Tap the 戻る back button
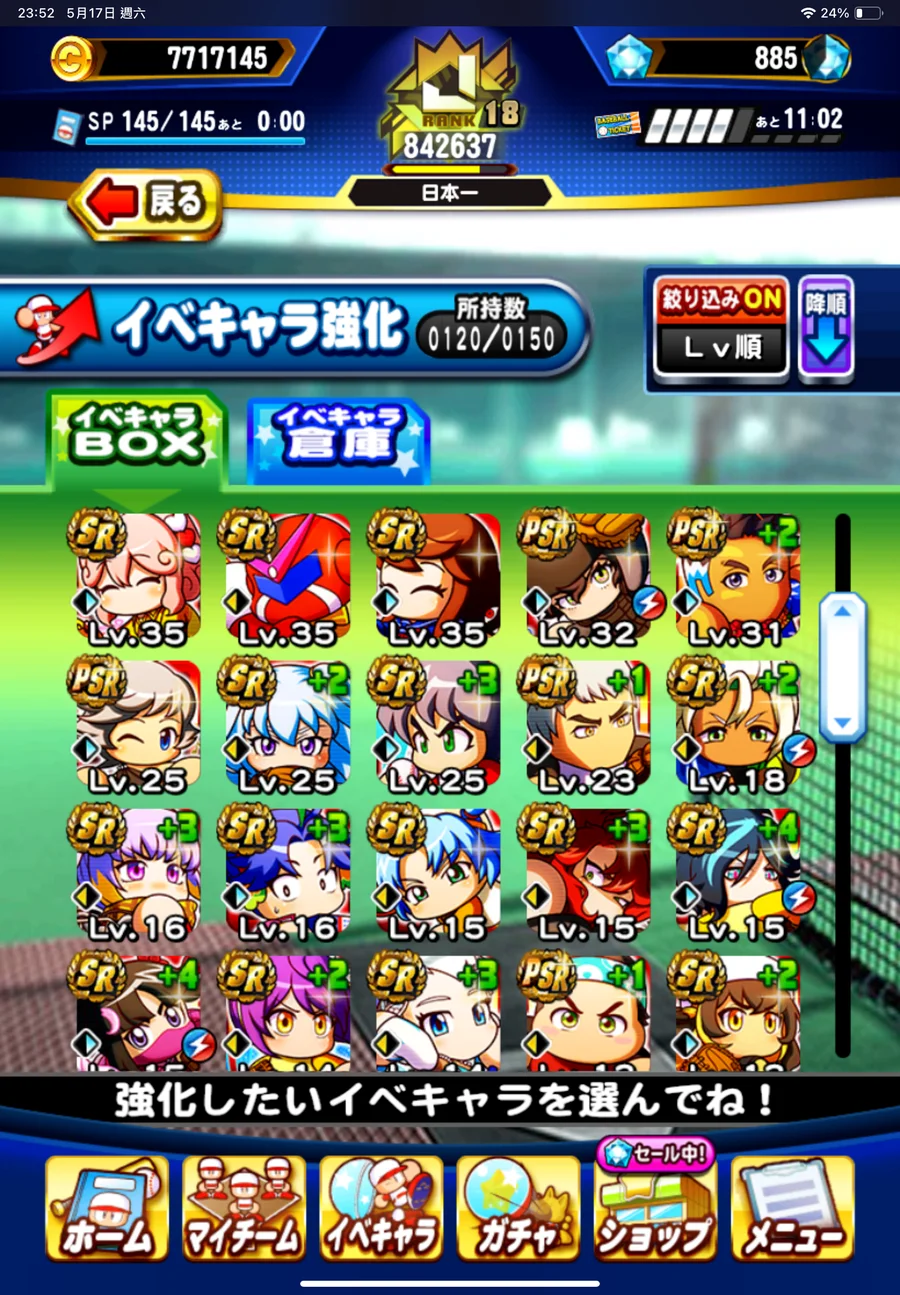 coord(147,204)
